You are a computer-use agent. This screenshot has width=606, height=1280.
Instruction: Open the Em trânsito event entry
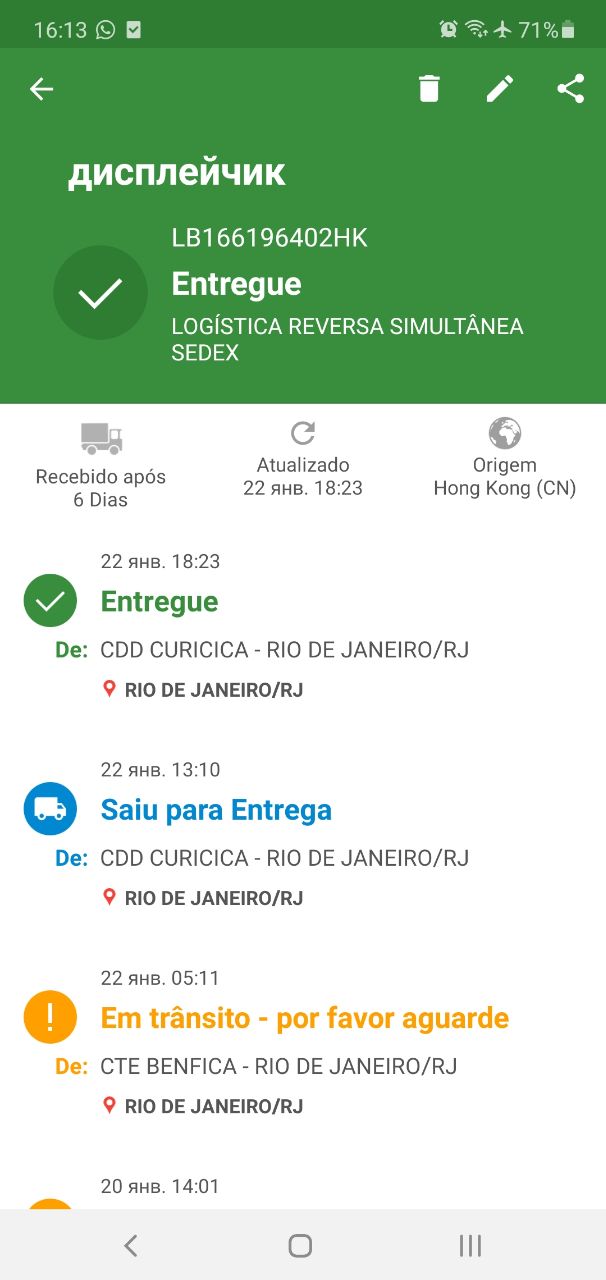(303, 1041)
